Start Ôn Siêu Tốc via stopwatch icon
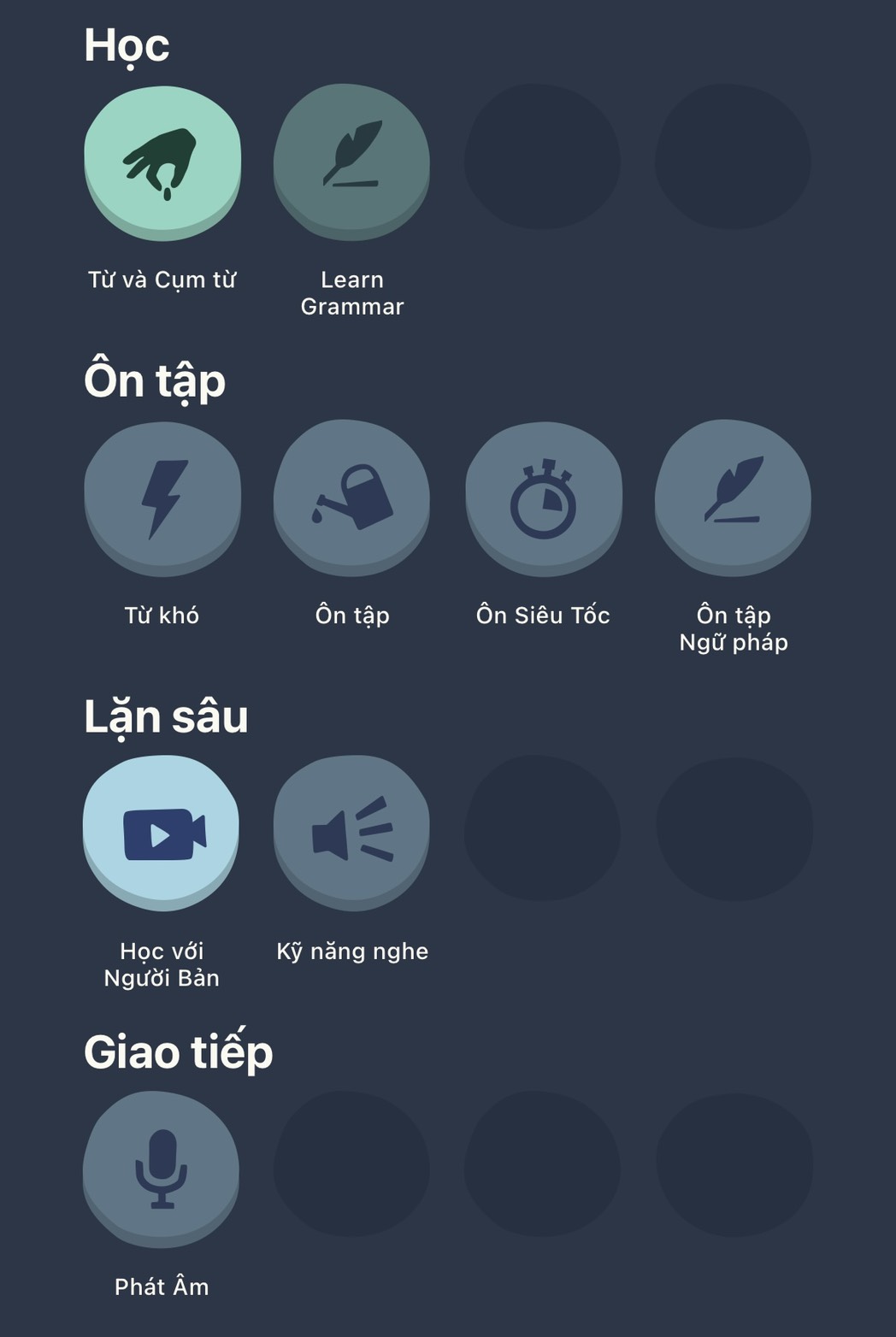 pos(543,499)
